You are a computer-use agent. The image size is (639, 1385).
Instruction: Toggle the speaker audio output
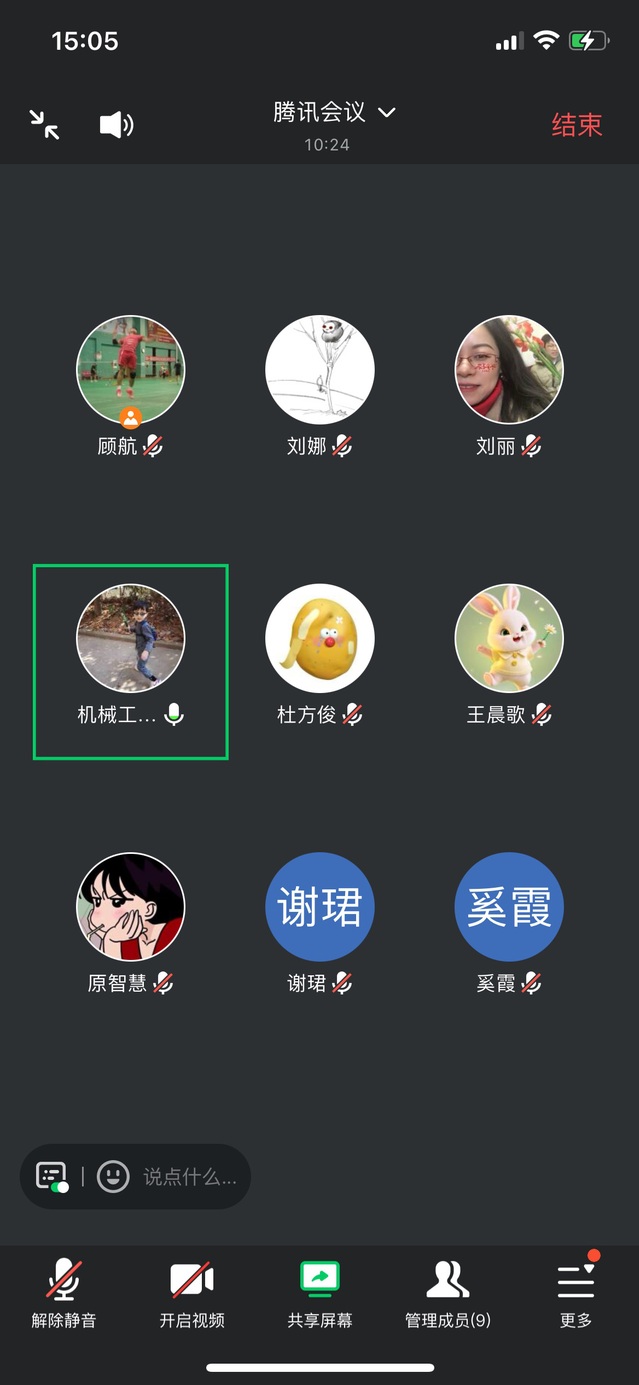(x=116, y=124)
